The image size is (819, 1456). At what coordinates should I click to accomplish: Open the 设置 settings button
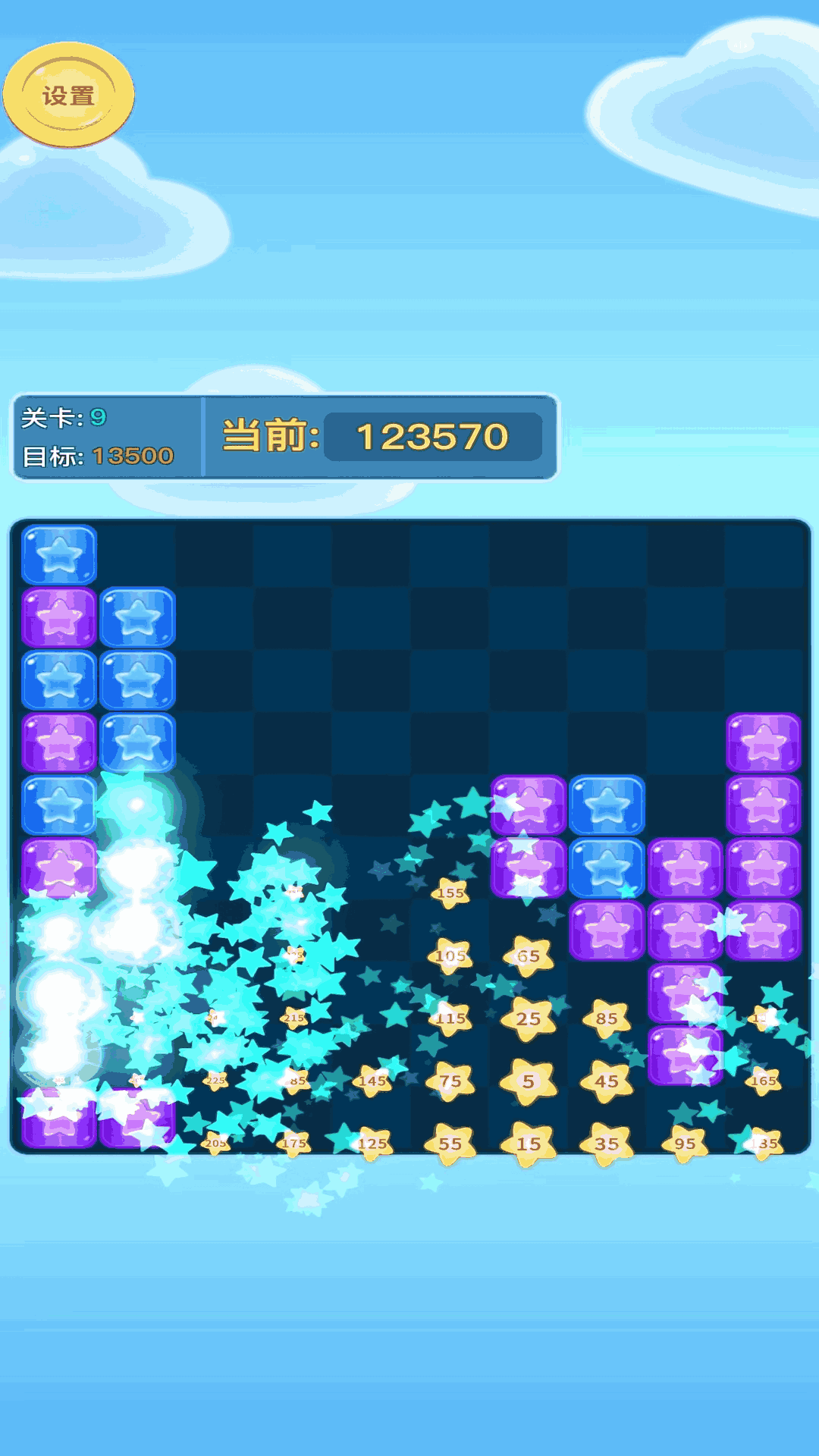click(68, 95)
